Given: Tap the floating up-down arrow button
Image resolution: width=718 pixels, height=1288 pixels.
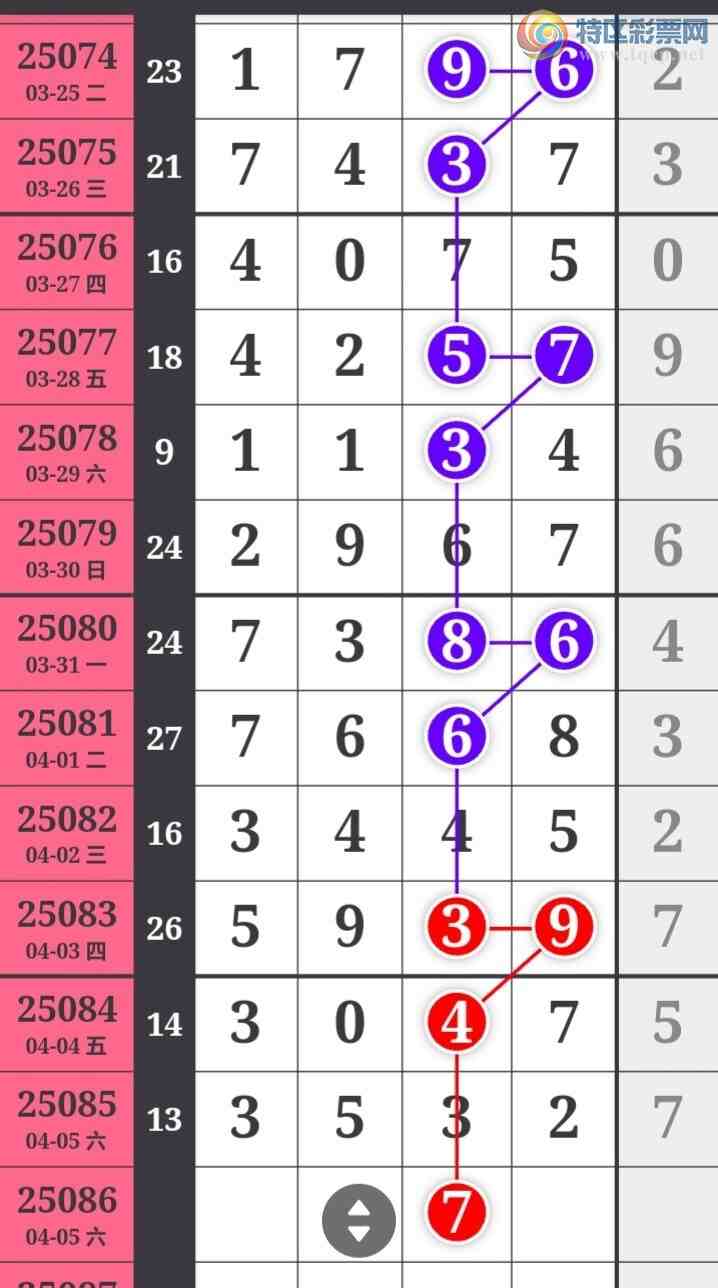Looking at the screenshot, I should point(358,1220).
